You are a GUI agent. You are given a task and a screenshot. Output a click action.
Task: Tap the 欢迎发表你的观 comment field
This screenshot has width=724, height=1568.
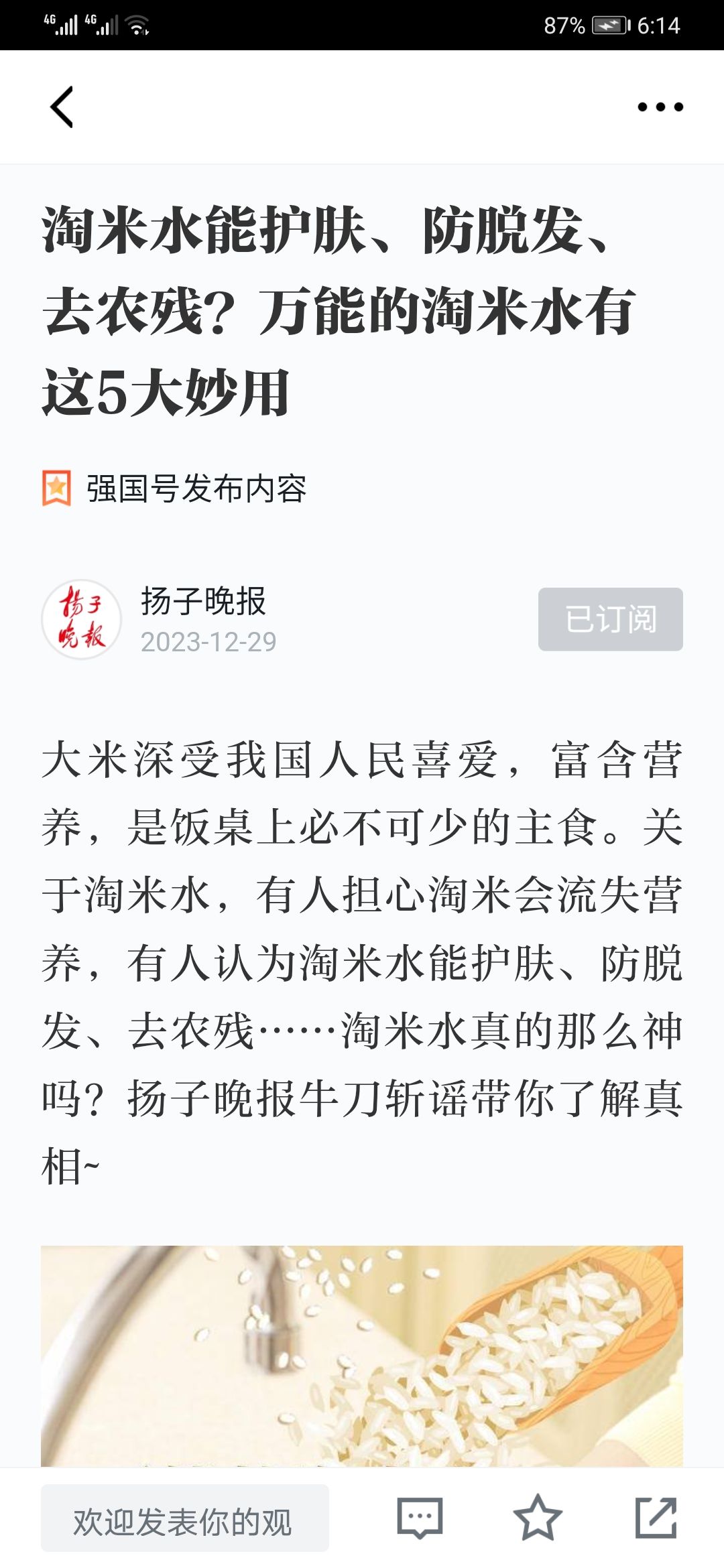[185, 1518]
